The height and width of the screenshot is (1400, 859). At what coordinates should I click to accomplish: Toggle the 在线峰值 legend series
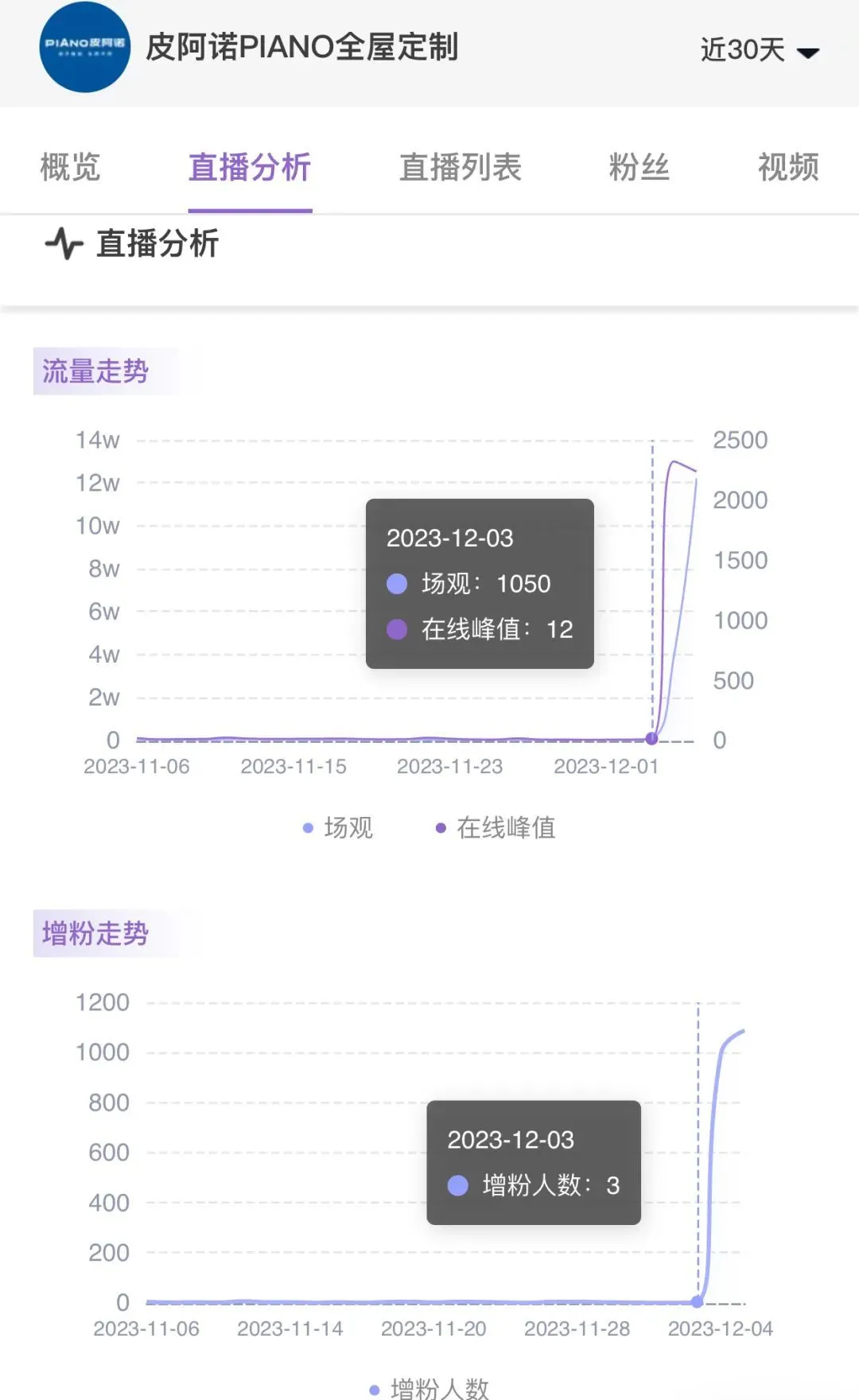point(496,827)
